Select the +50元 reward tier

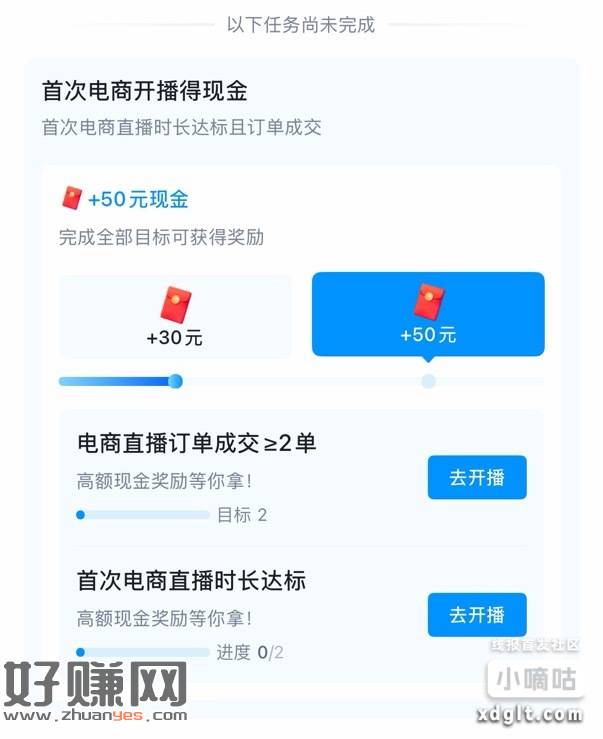pos(428,314)
